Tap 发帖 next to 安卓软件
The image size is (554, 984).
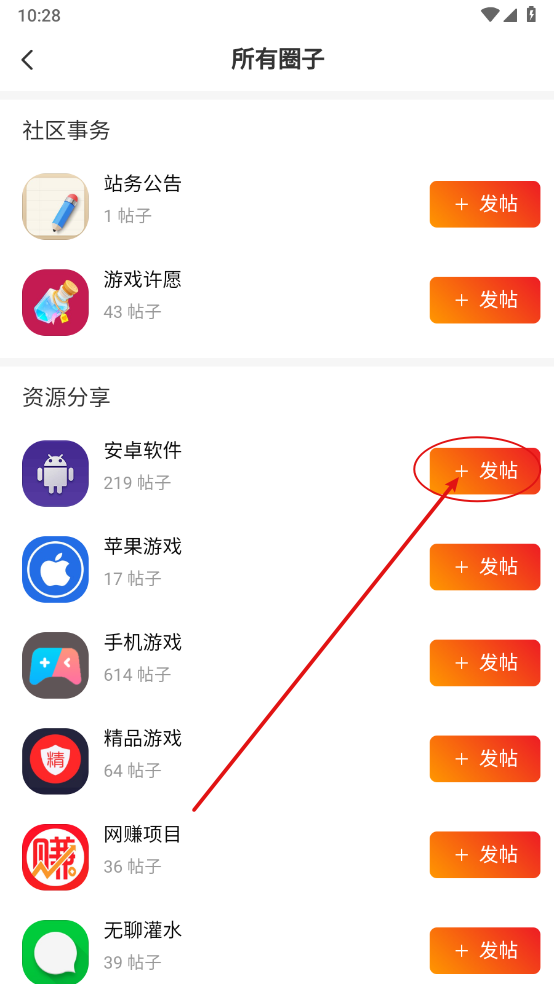(x=484, y=471)
